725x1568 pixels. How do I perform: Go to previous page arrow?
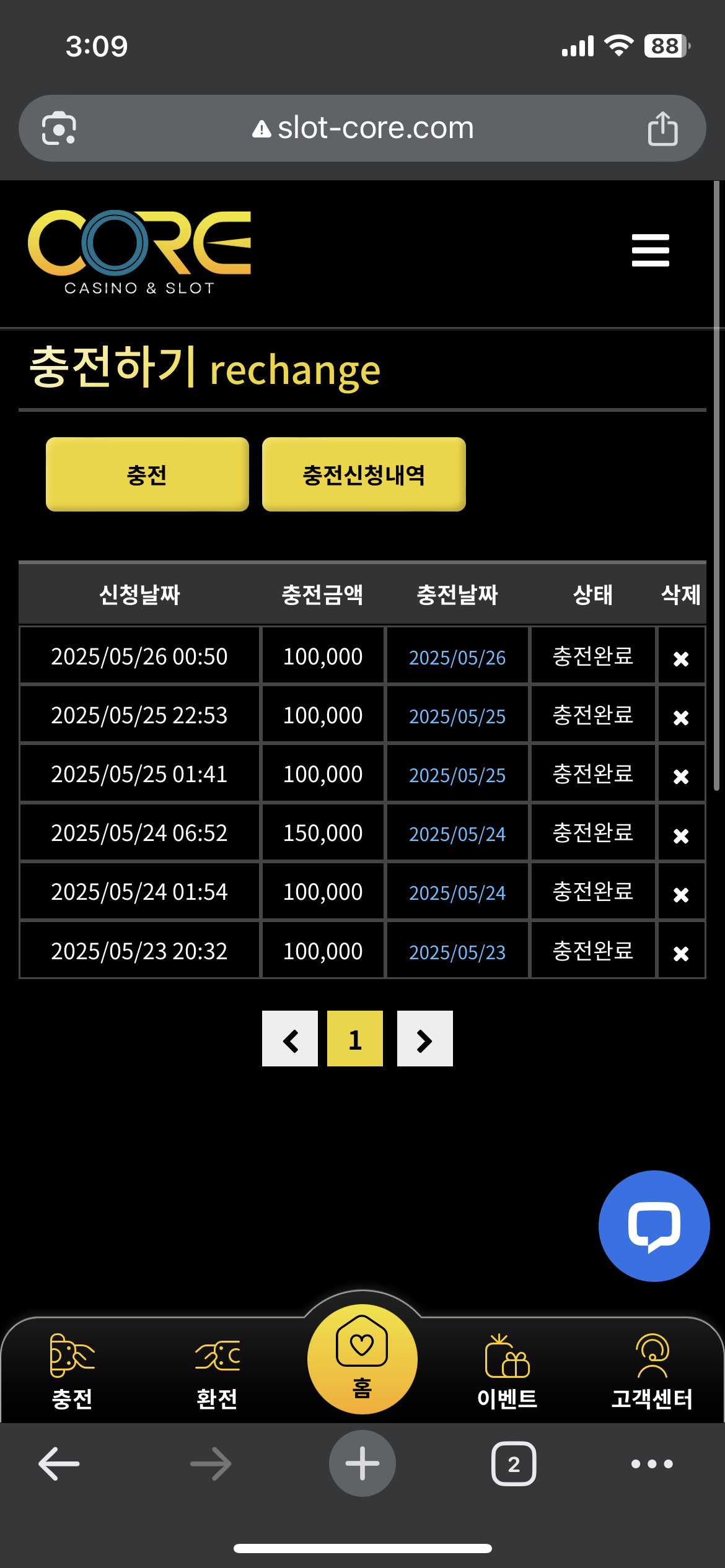tap(290, 1039)
